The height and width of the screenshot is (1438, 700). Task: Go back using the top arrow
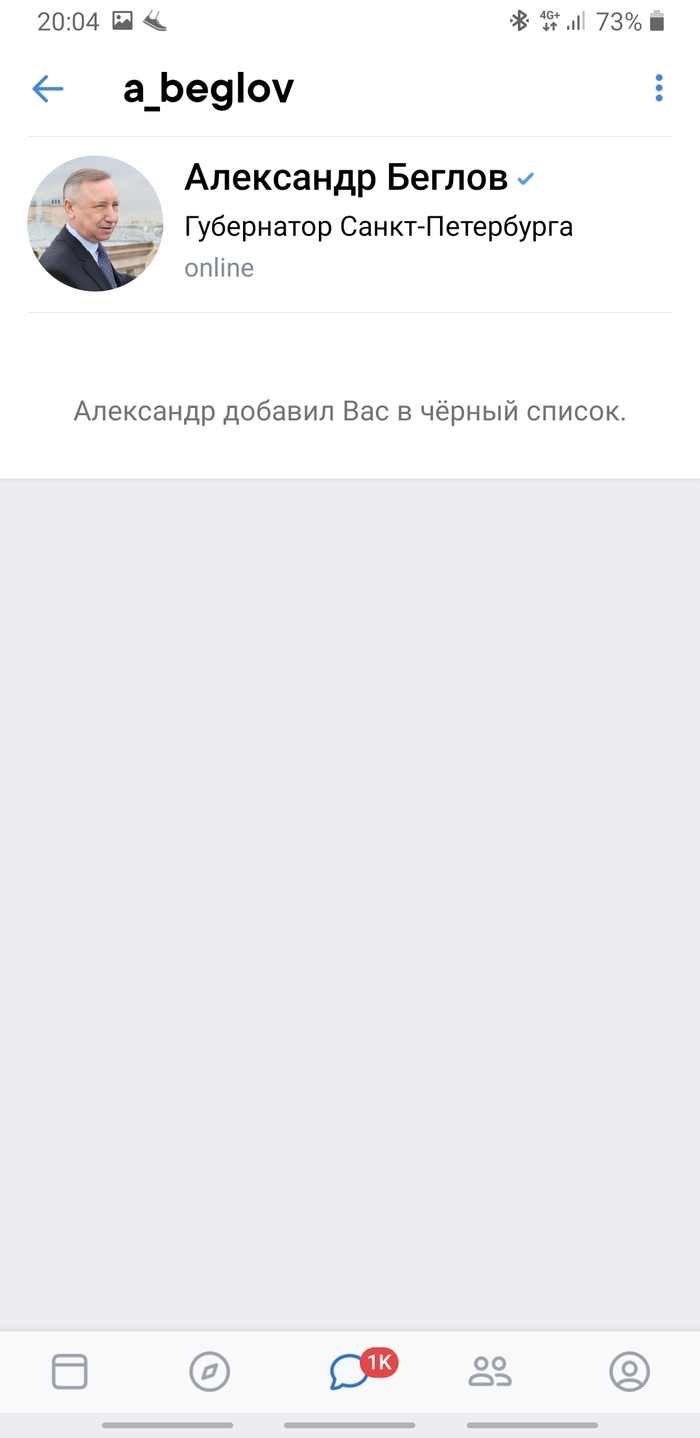click(x=48, y=89)
